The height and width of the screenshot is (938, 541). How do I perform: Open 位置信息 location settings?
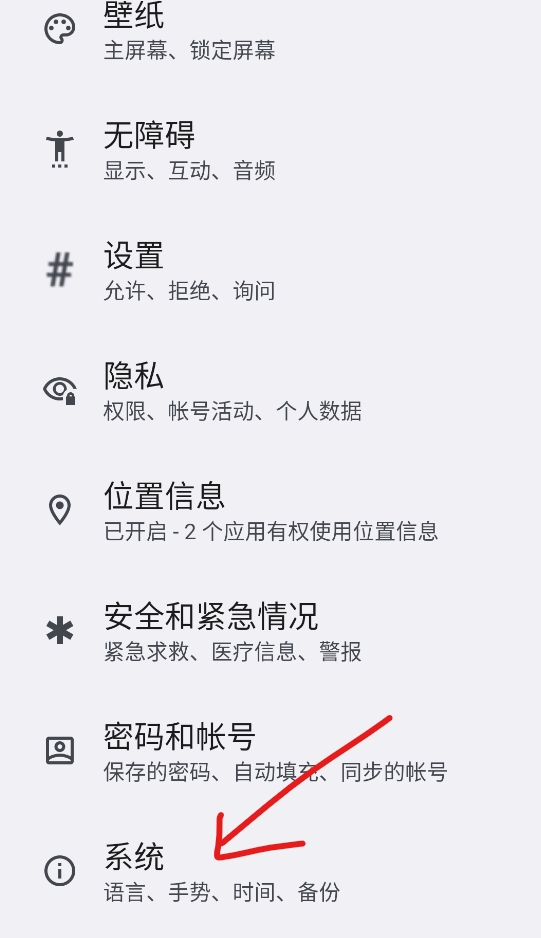[270, 510]
